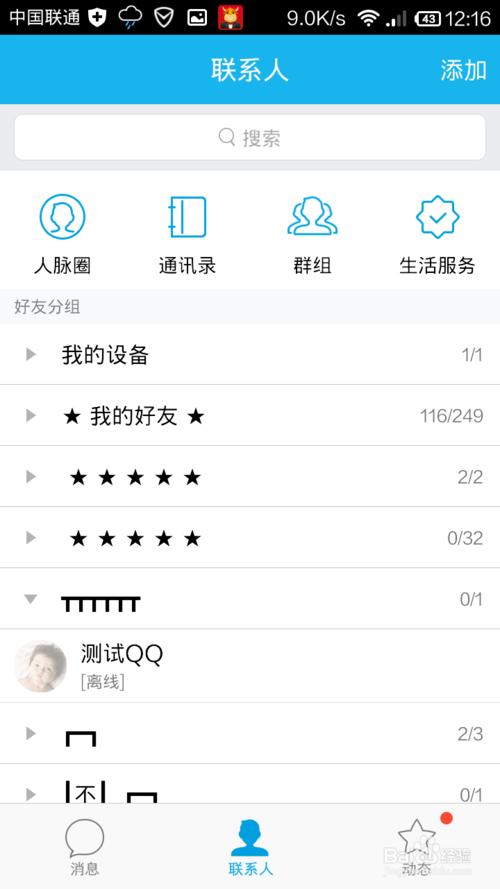Image resolution: width=500 pixels, height=889 pixels.
Task: Open 通讯录 address book
Action: pyautogui.click(x=187, y=234)
